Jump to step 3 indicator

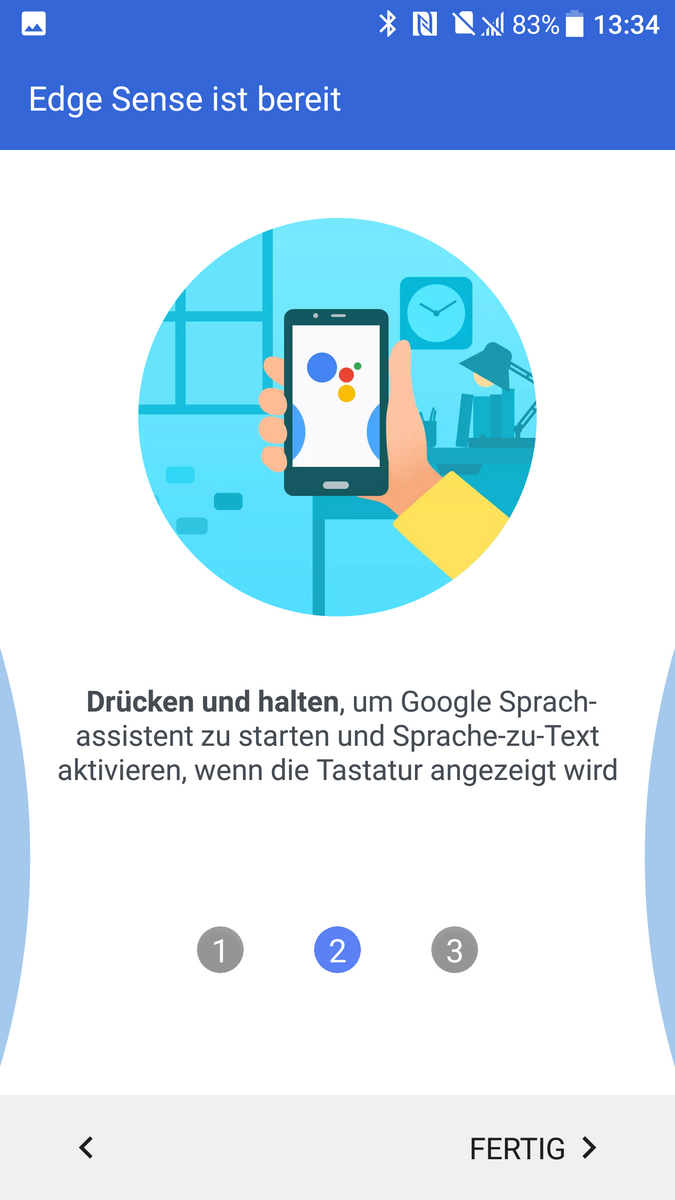454,949
